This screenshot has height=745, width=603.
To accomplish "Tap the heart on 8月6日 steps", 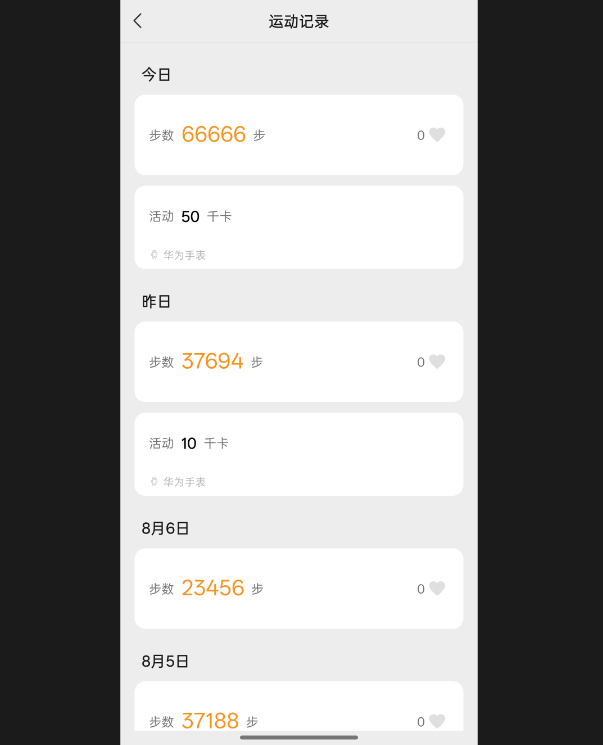I will pos(437,589).
